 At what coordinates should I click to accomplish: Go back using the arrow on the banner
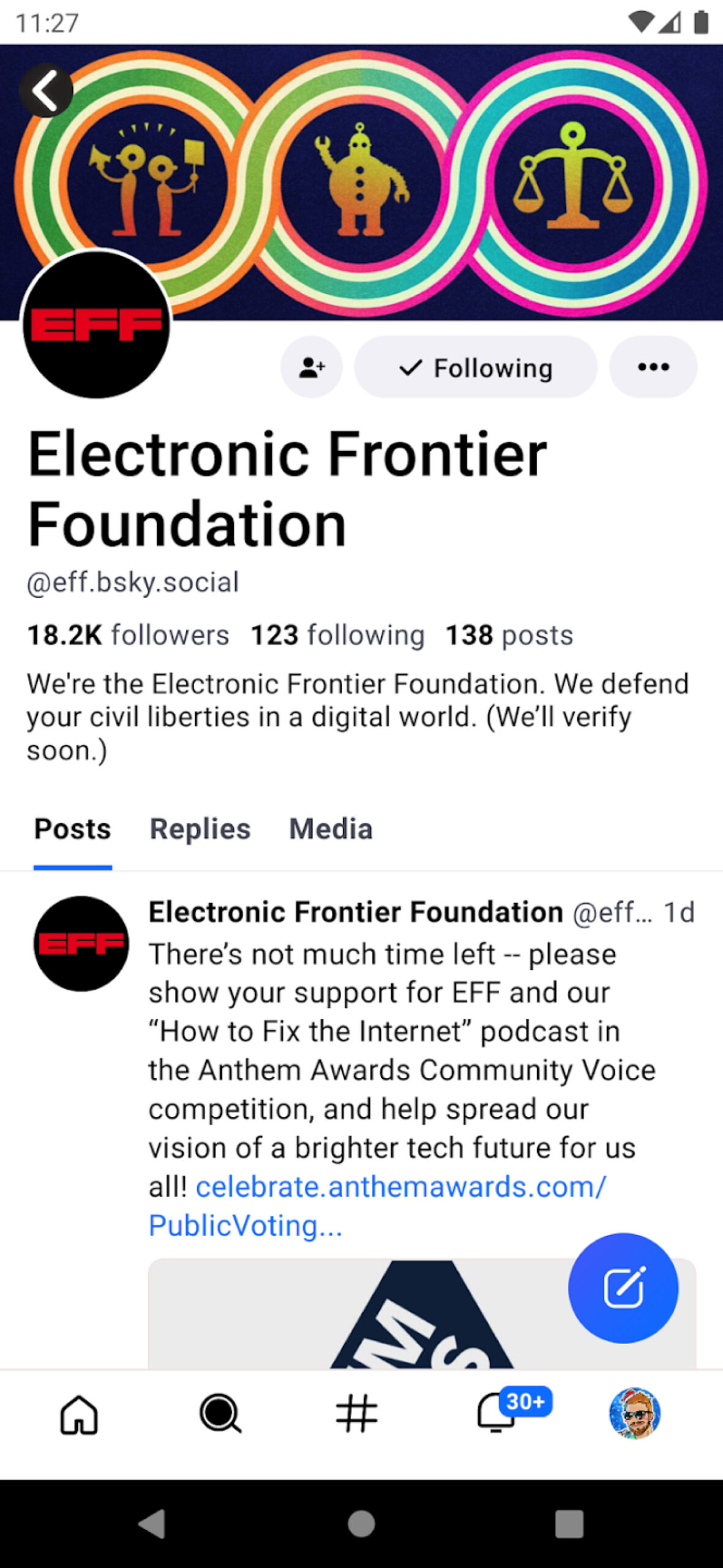click(46, 91)
